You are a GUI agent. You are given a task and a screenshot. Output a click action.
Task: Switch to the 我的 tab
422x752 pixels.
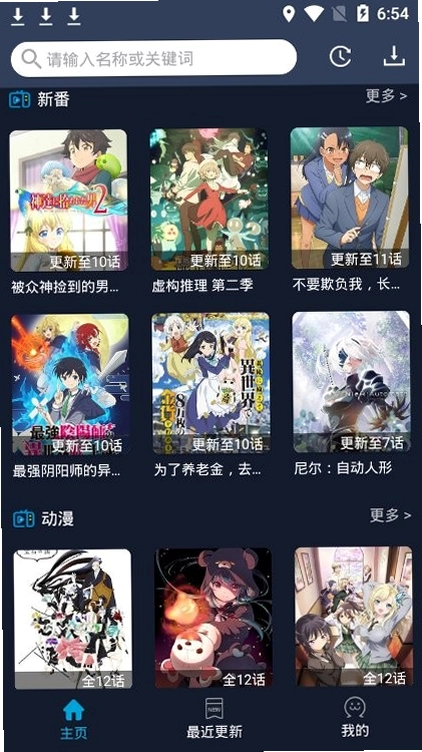click(355, 717)
